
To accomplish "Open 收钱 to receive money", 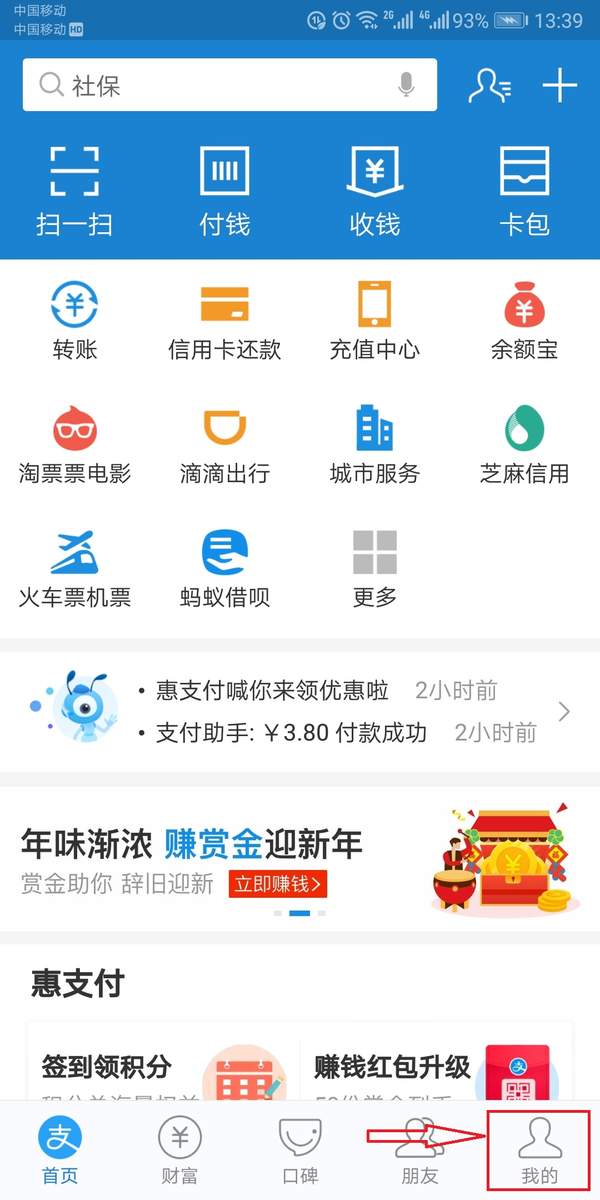I will [375, 190].
